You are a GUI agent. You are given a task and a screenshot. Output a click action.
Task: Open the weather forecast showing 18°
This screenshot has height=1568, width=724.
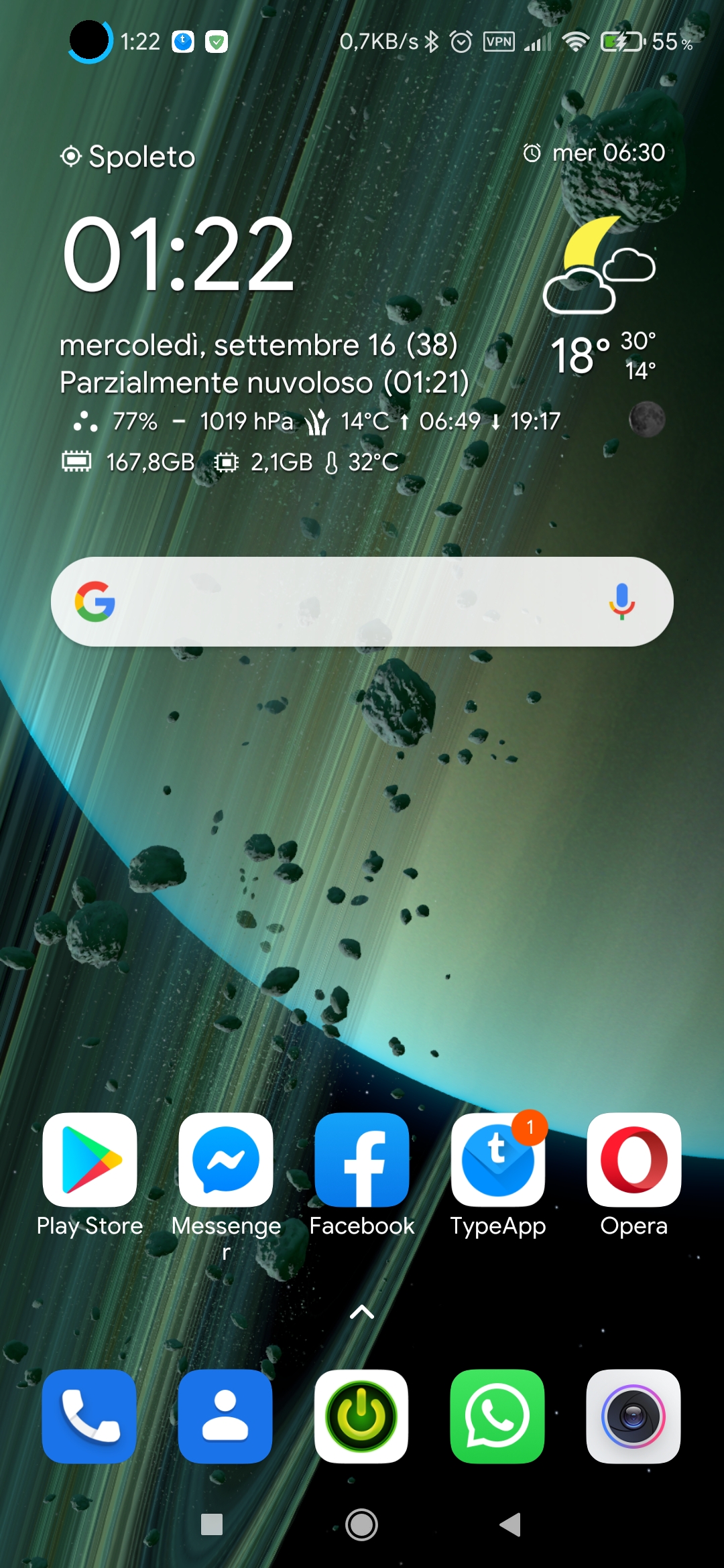pyautogui.click(x=581, y=354)
